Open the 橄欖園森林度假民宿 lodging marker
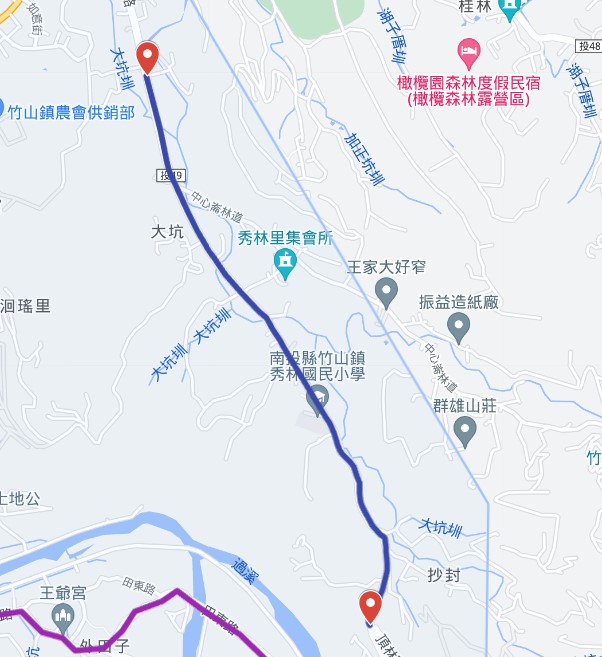 (x=467, y=50)
